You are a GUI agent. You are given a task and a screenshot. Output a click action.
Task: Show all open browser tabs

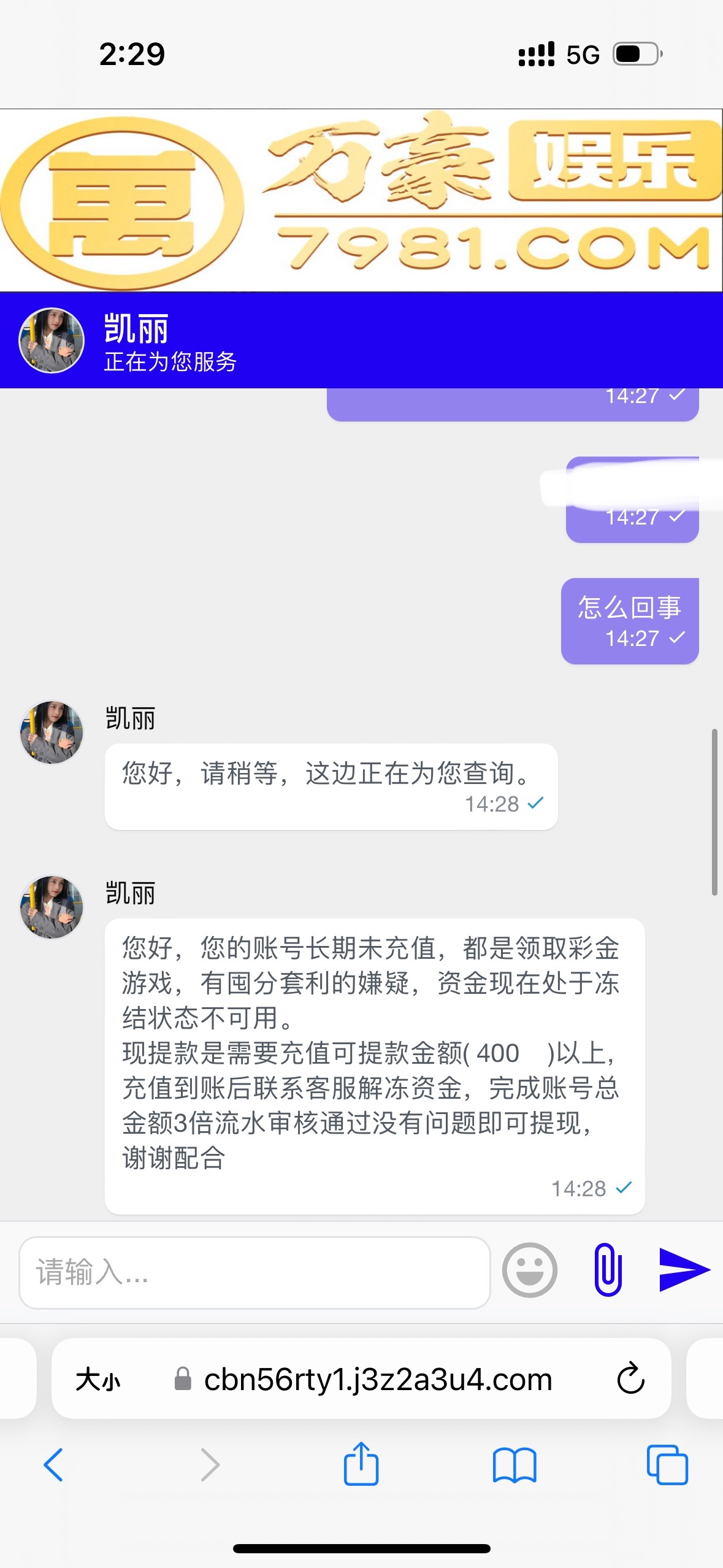click(x=667, y=1465)
